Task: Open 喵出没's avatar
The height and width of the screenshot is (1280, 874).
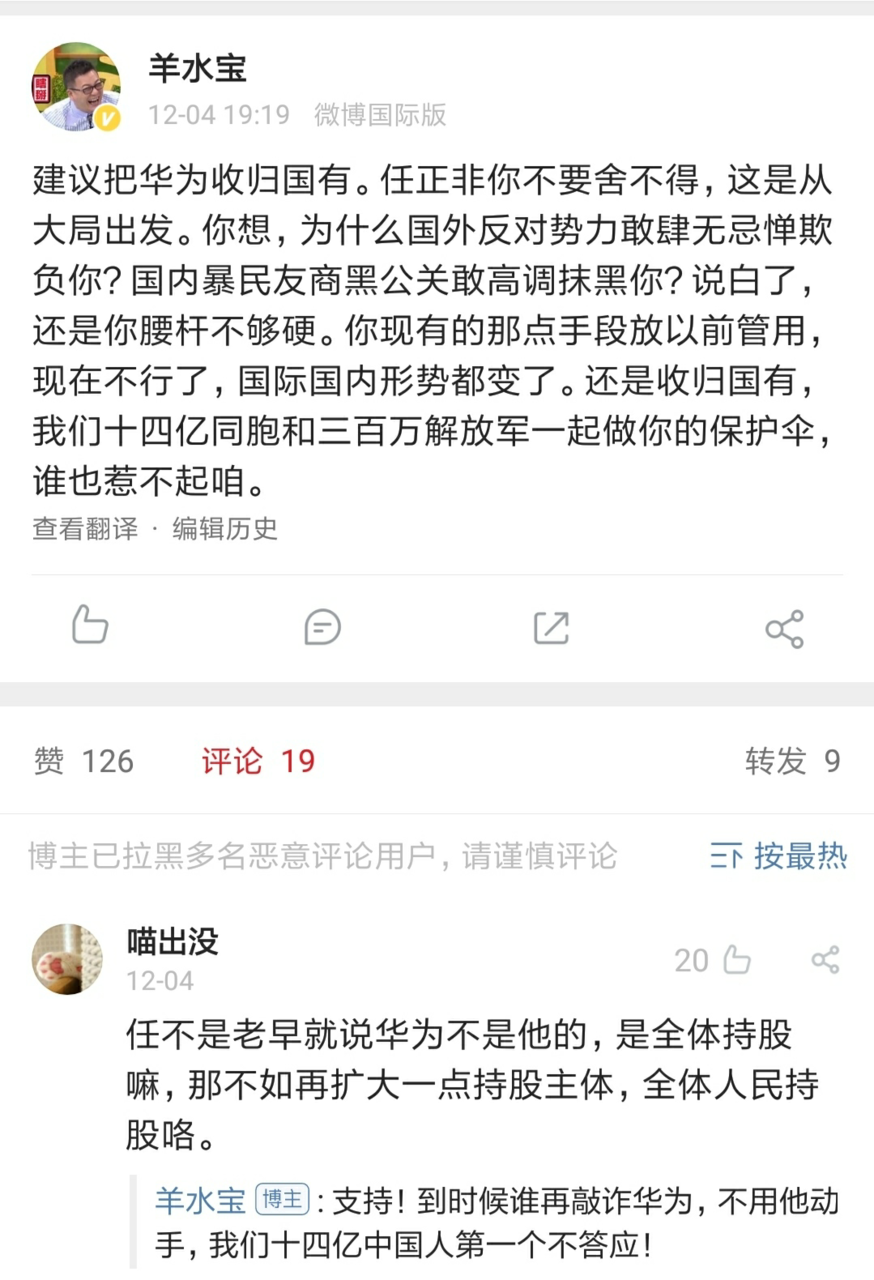Action: [x=67, y=959]
